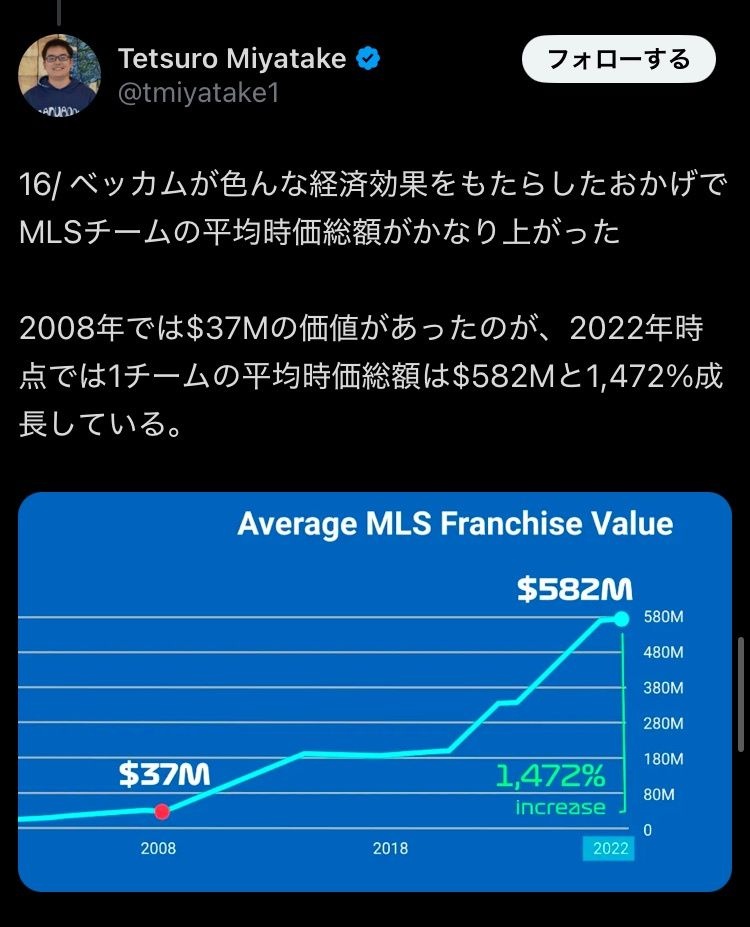The width and height of the screenshot is (750, 927).
Task: Follow Tetsuro Miyatake with the フォローする button
Action: [619, 59]
